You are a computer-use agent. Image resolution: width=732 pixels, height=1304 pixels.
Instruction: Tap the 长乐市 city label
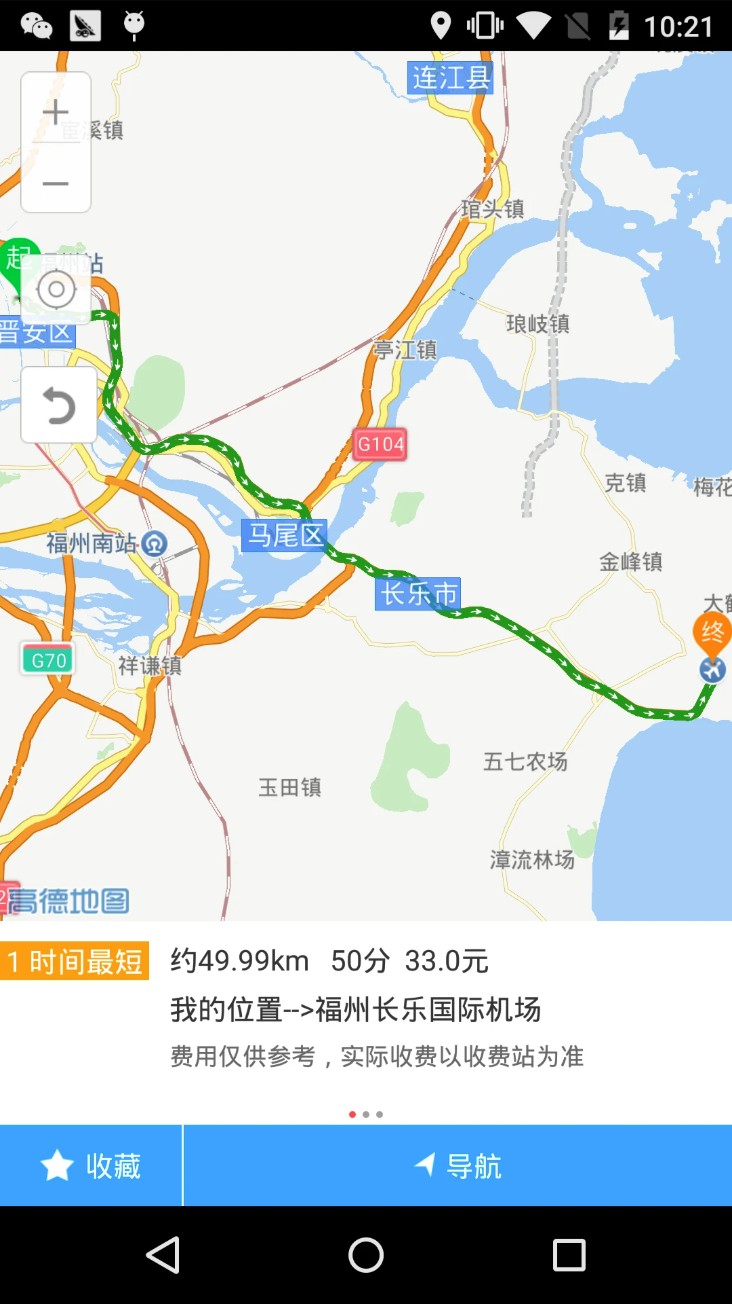pyautogui.click(x=417, y=593)
